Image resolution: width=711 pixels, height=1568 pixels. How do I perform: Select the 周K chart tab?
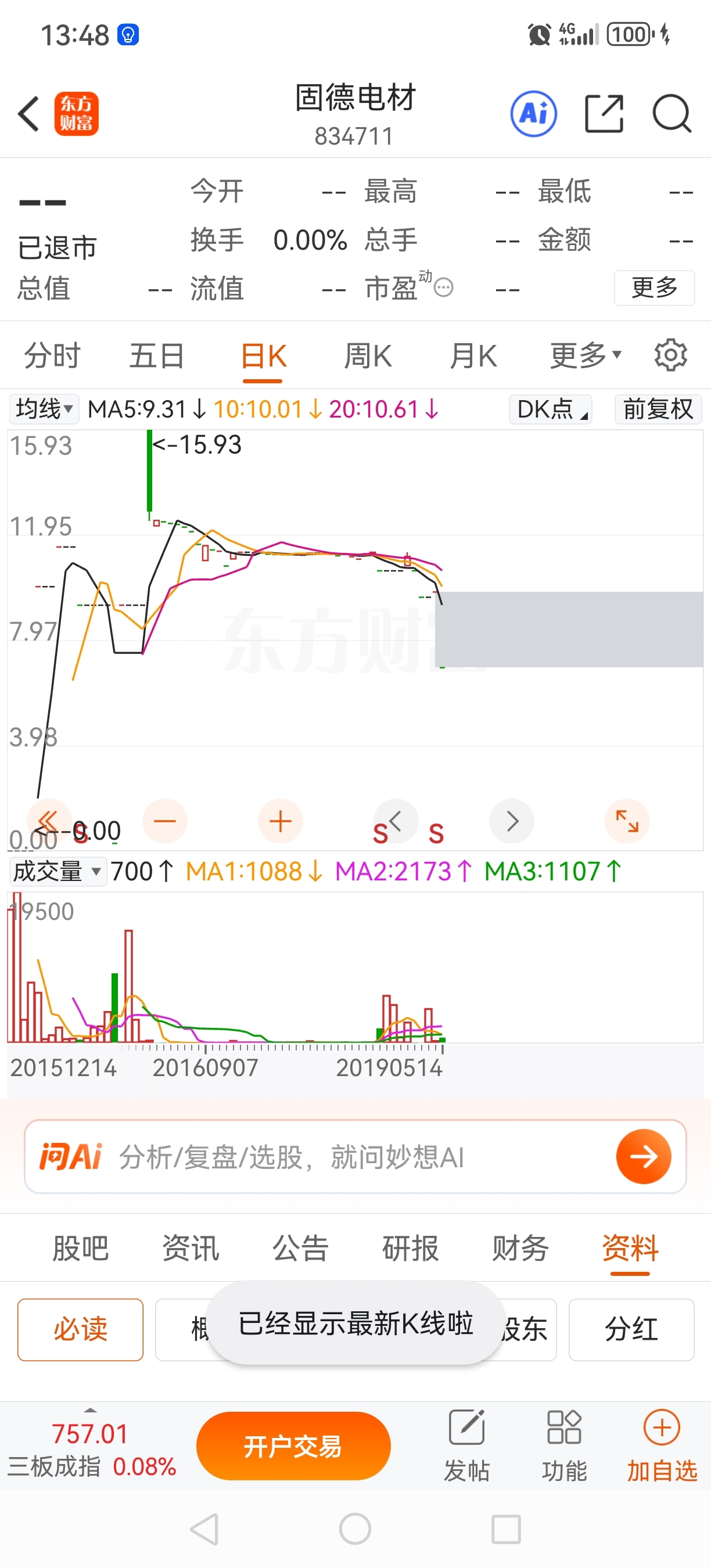coord(368,355)
